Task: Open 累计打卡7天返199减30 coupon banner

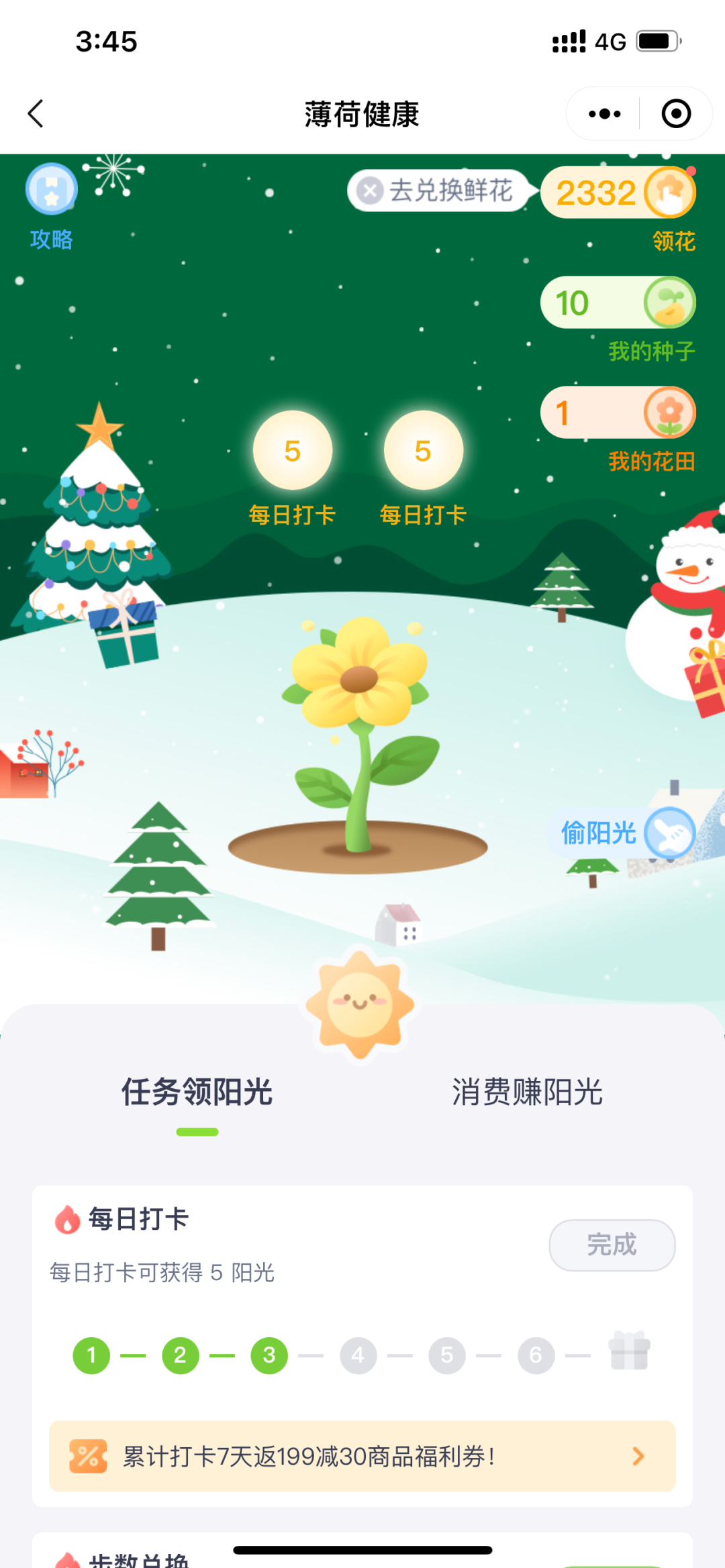Action: pos(362,1456)
